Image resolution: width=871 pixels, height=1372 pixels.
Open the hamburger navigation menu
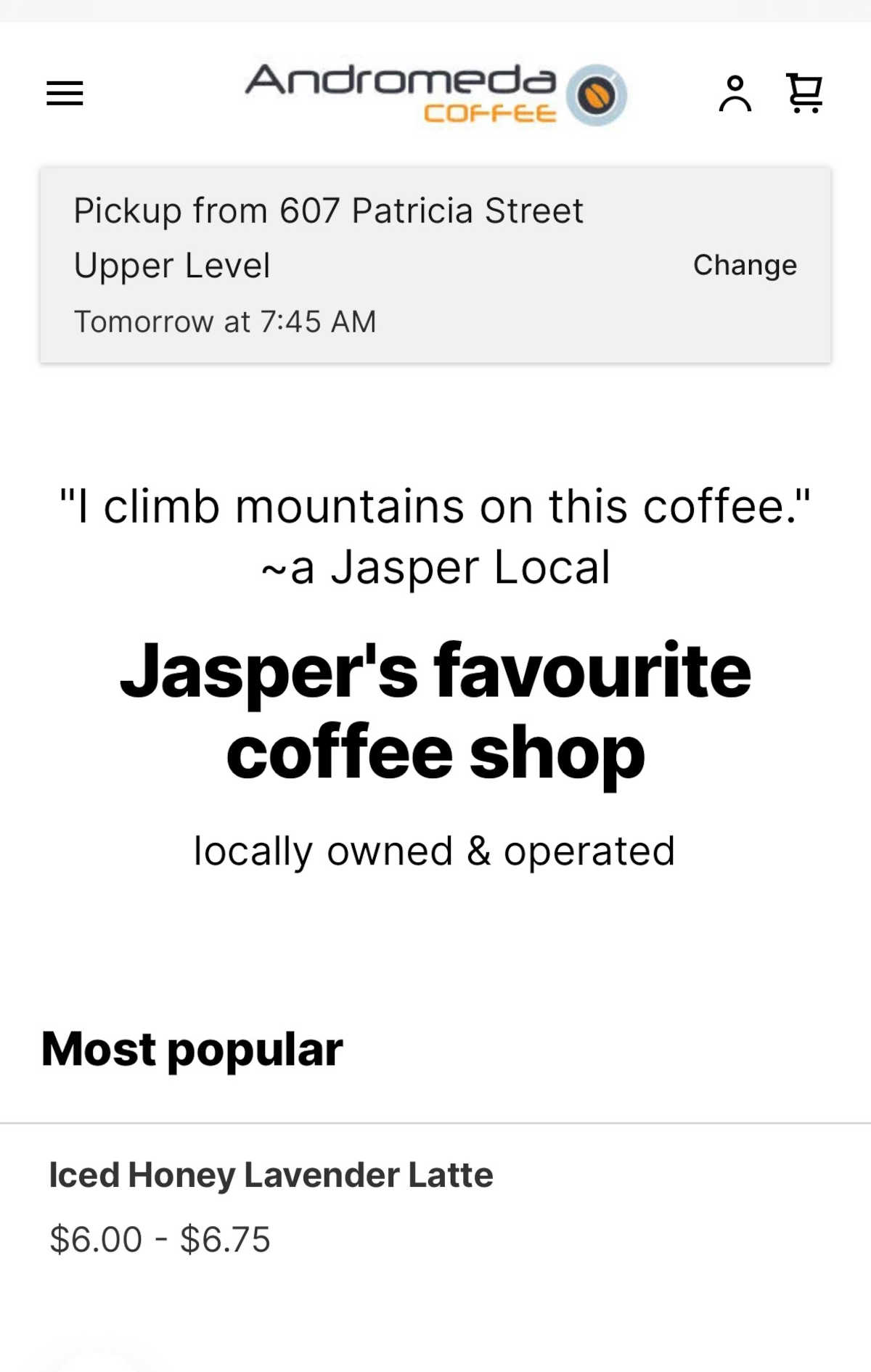click(65, 94)
